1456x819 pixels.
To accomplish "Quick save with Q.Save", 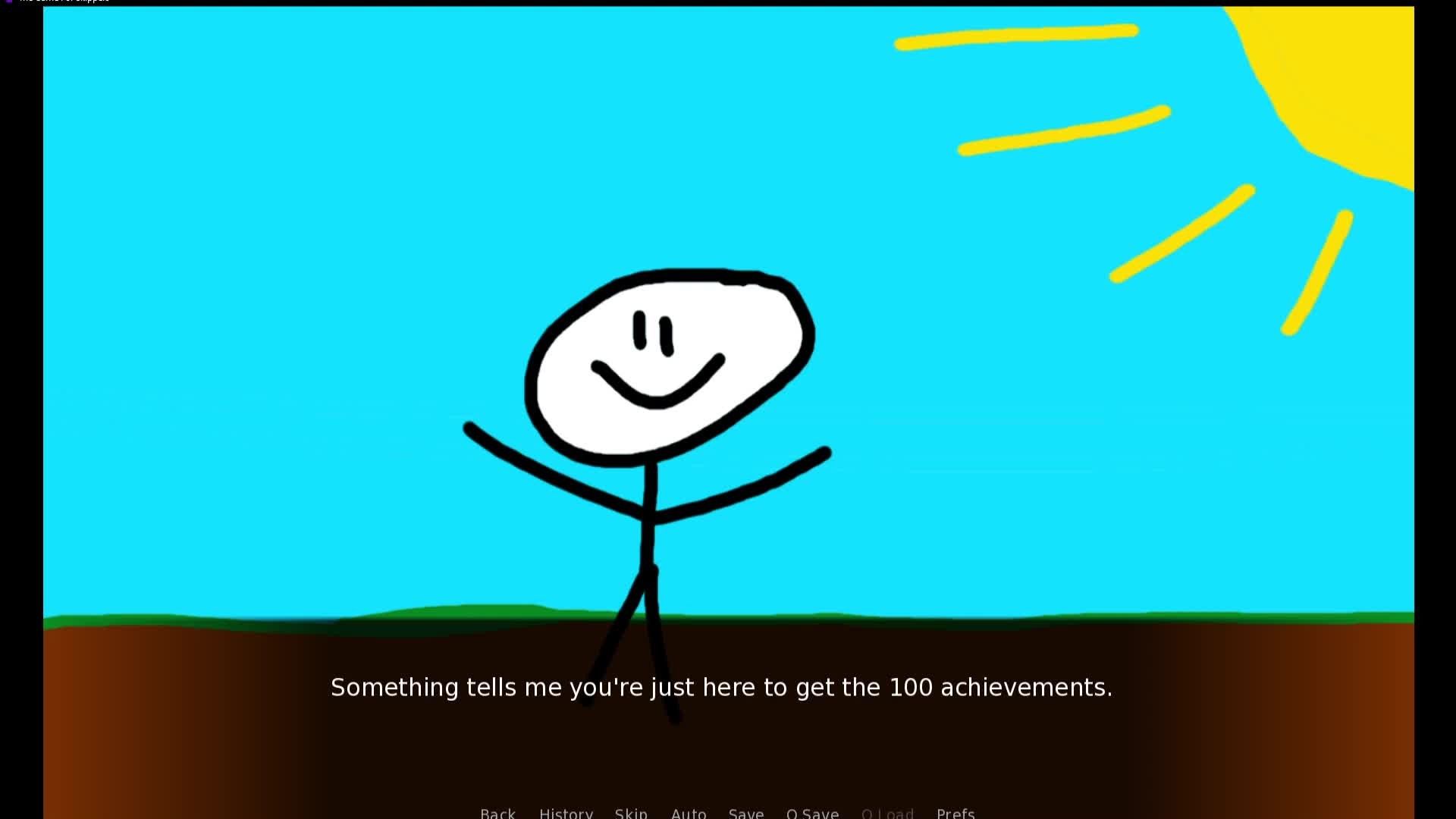I will [812, 813].
